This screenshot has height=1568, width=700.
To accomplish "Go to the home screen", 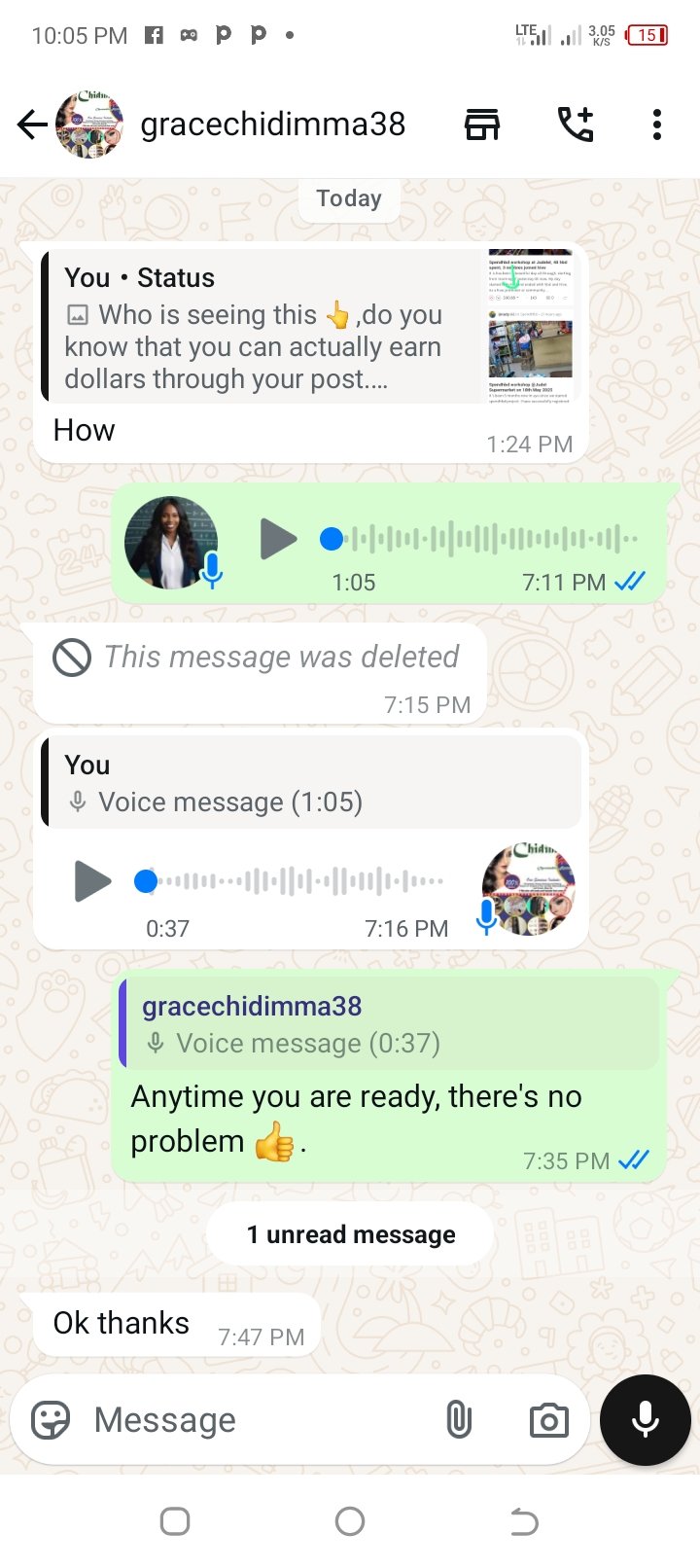I will tap(350, 1521).
